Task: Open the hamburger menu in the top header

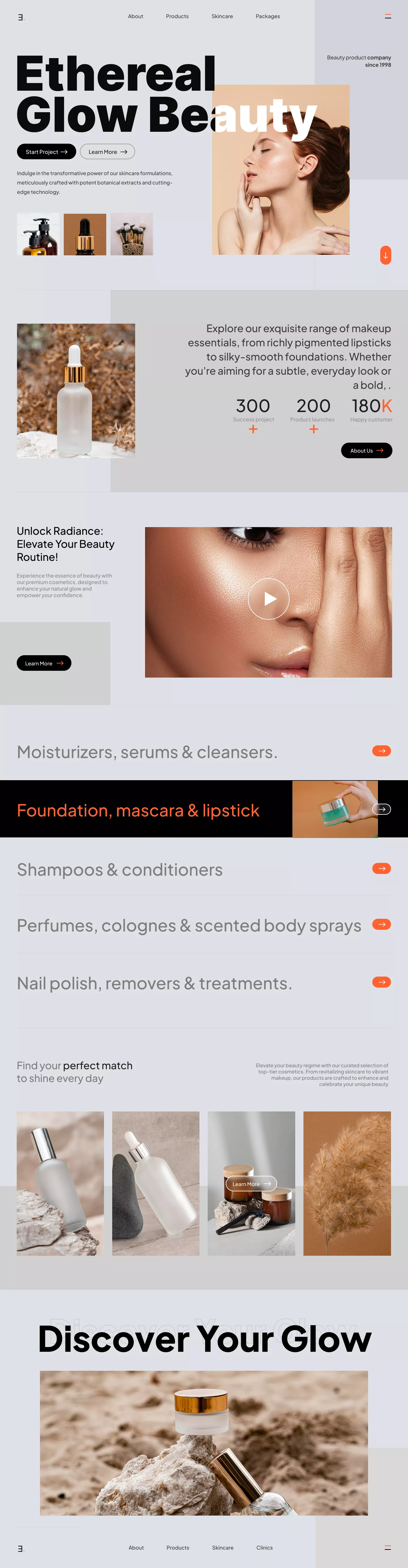Action: (x=388, y=16)
